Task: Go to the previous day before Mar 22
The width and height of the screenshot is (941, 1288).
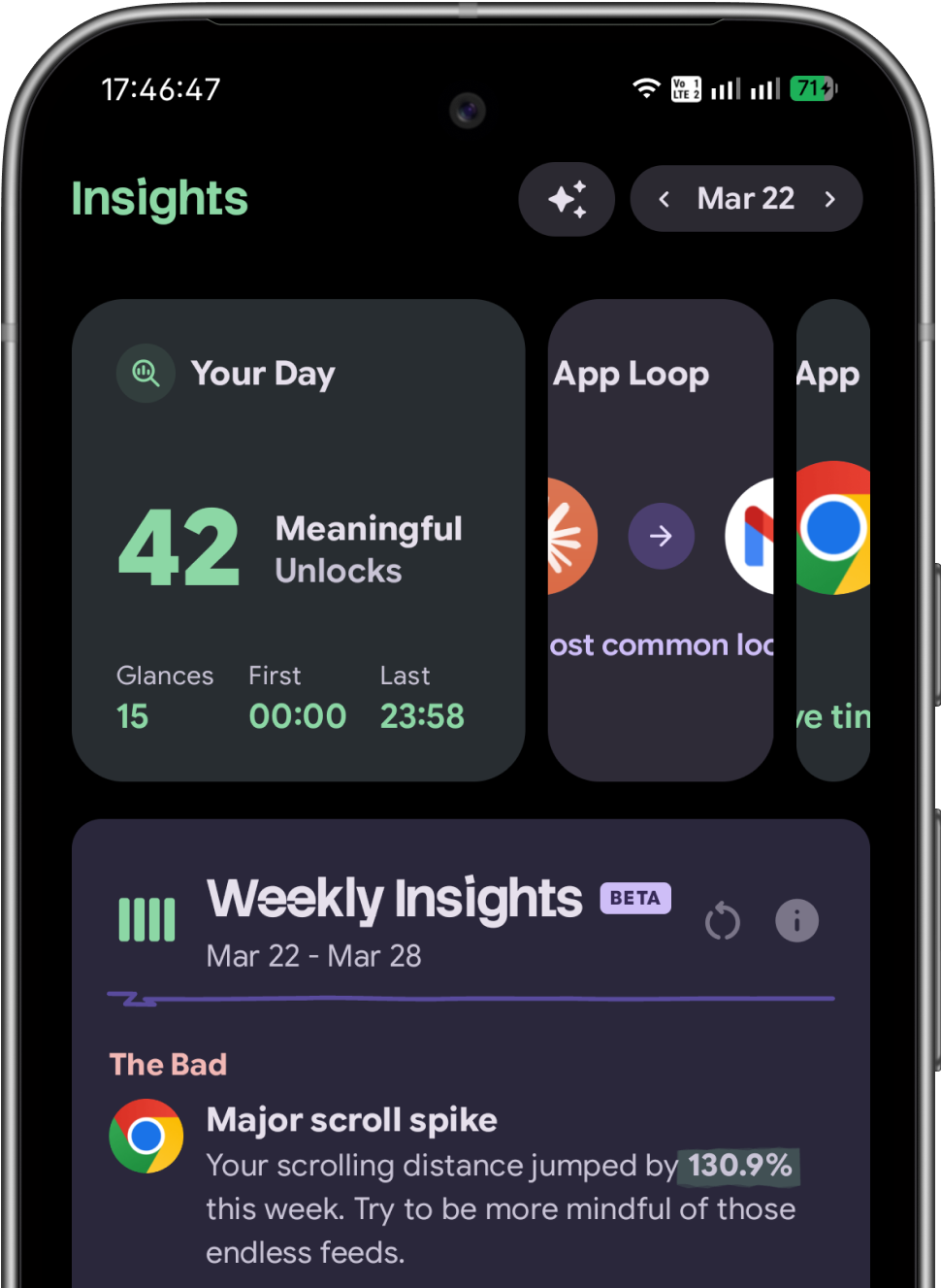Action: [x=665, y=199]
